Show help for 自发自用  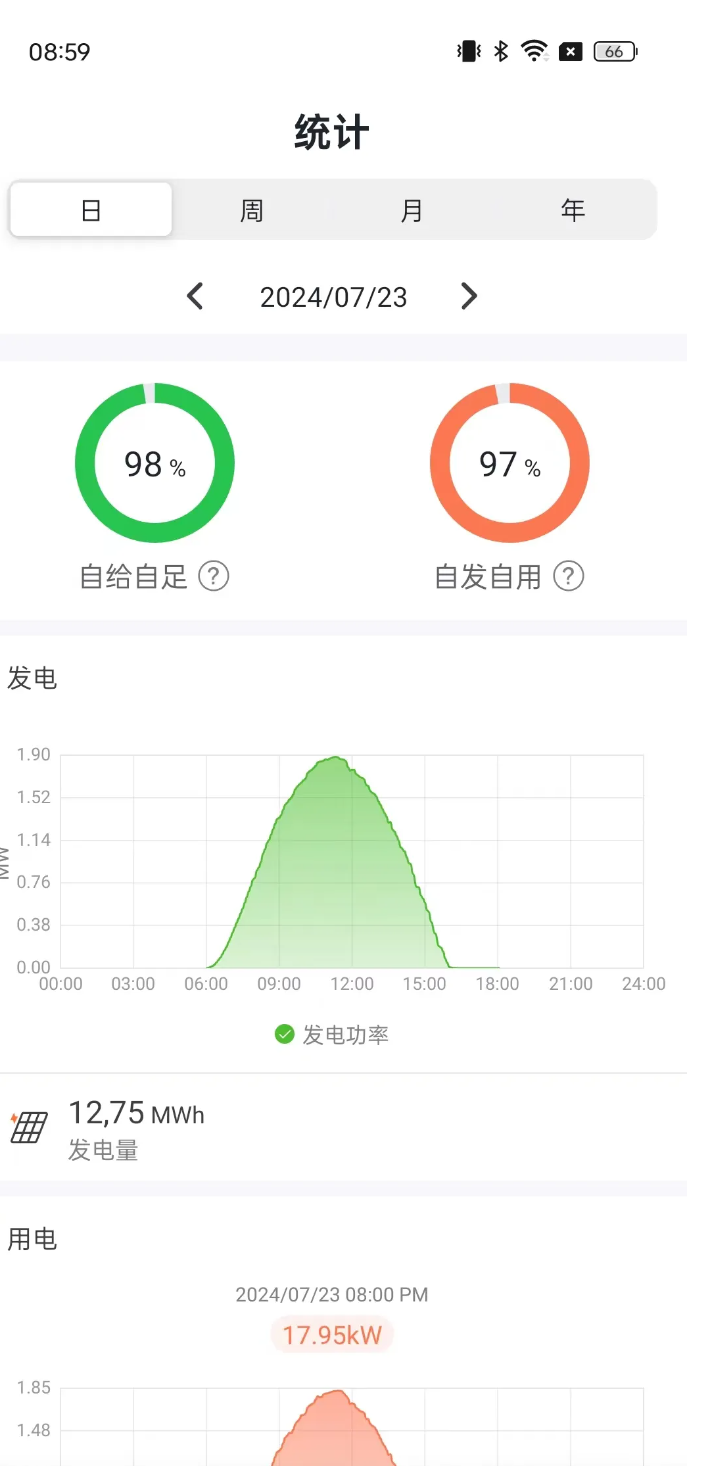coord(569,576)
